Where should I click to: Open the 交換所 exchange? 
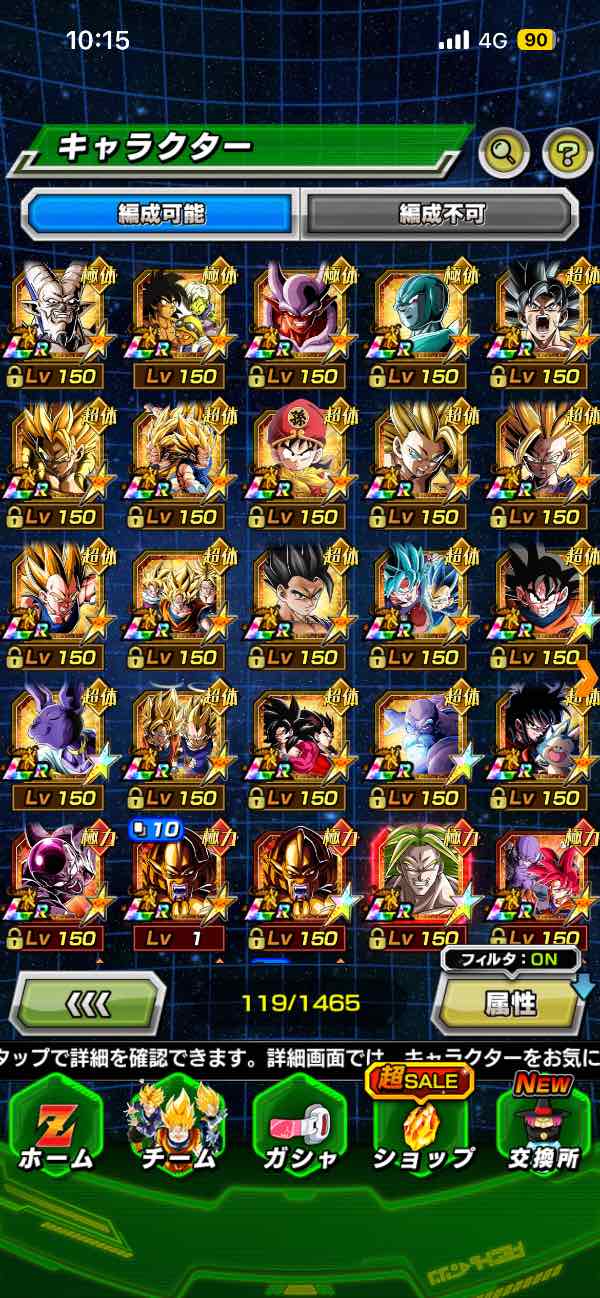(544, 1128)
